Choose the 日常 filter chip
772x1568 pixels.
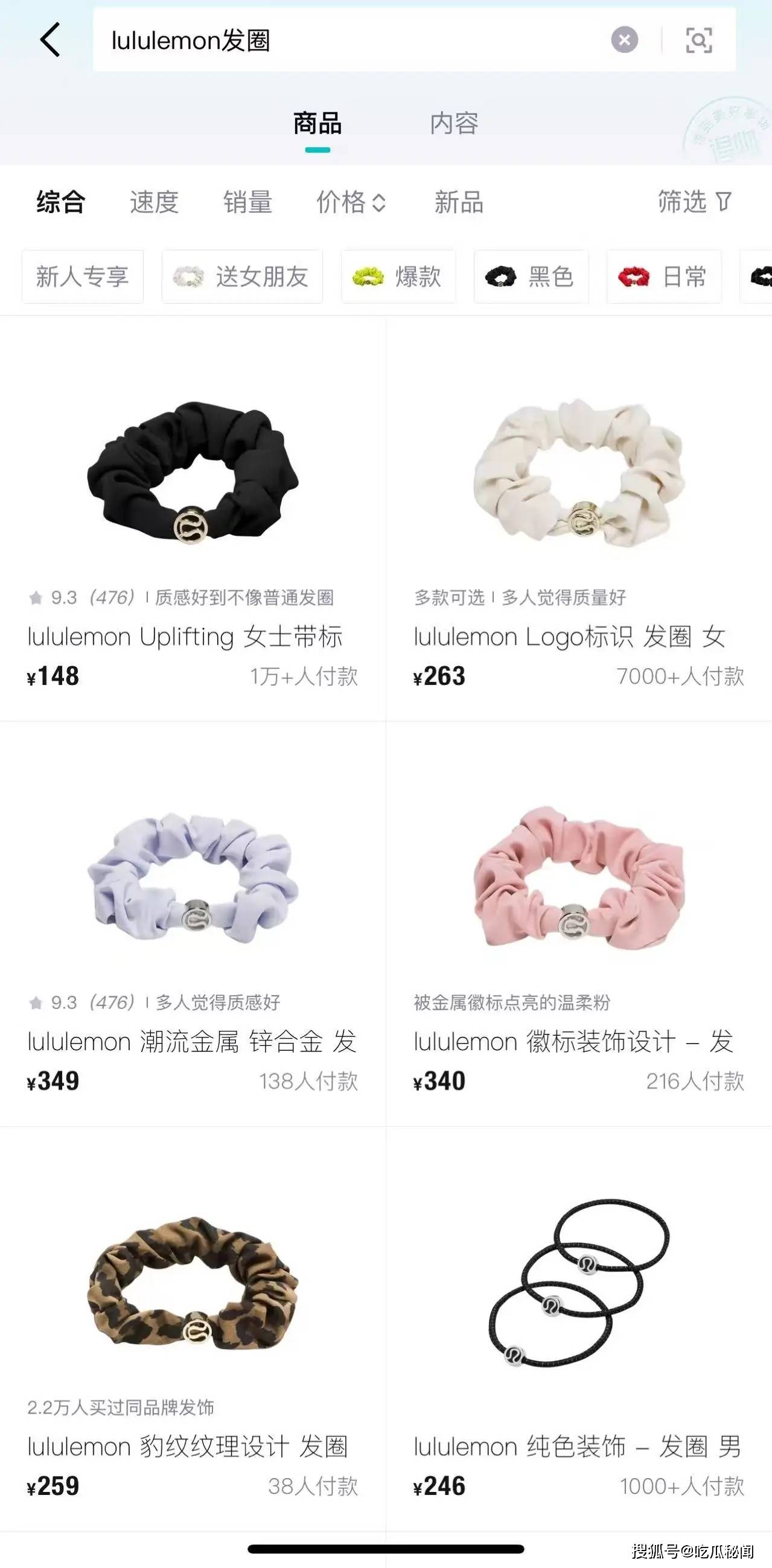663,276
